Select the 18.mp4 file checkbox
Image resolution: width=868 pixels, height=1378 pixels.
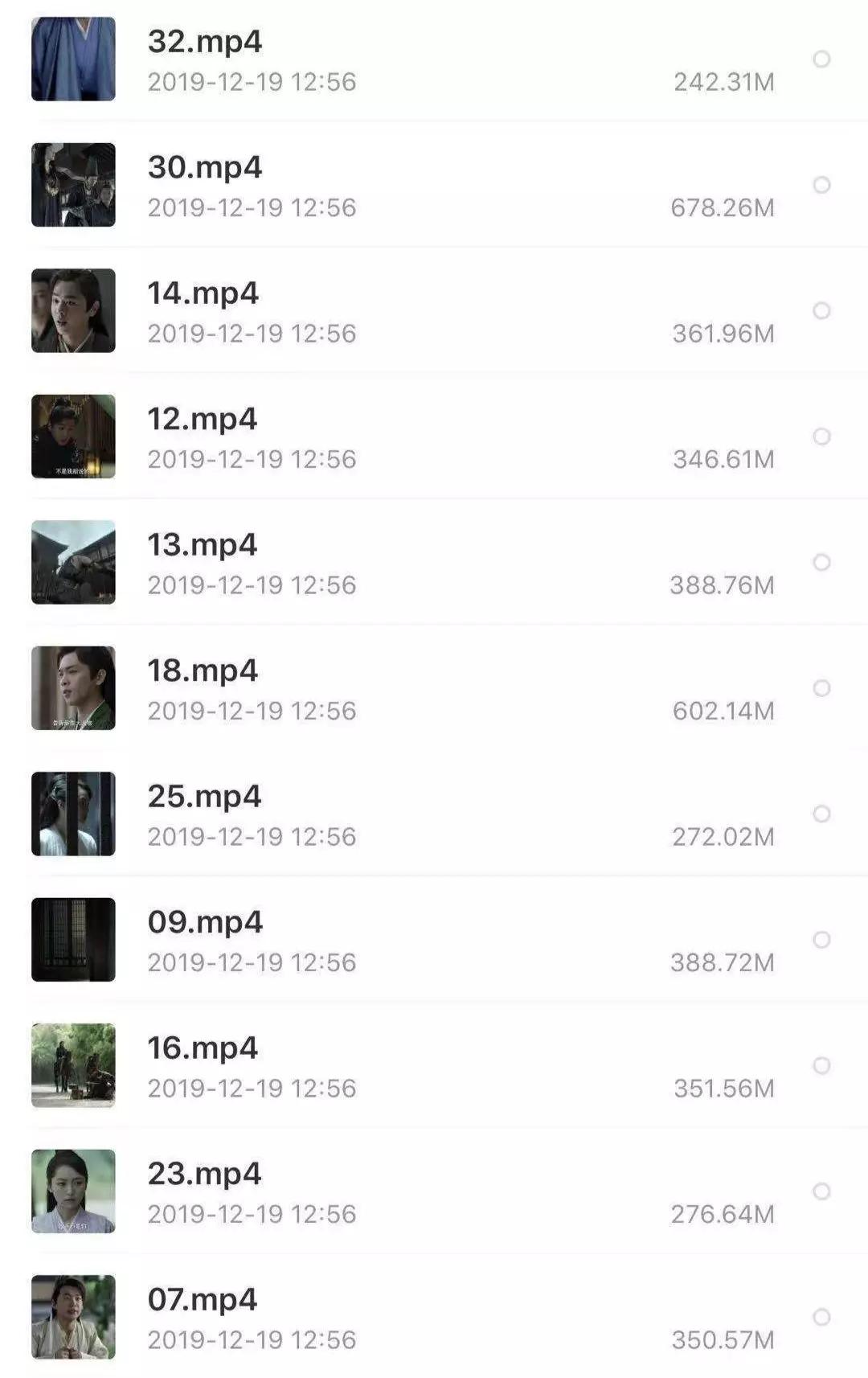(821, 688)
